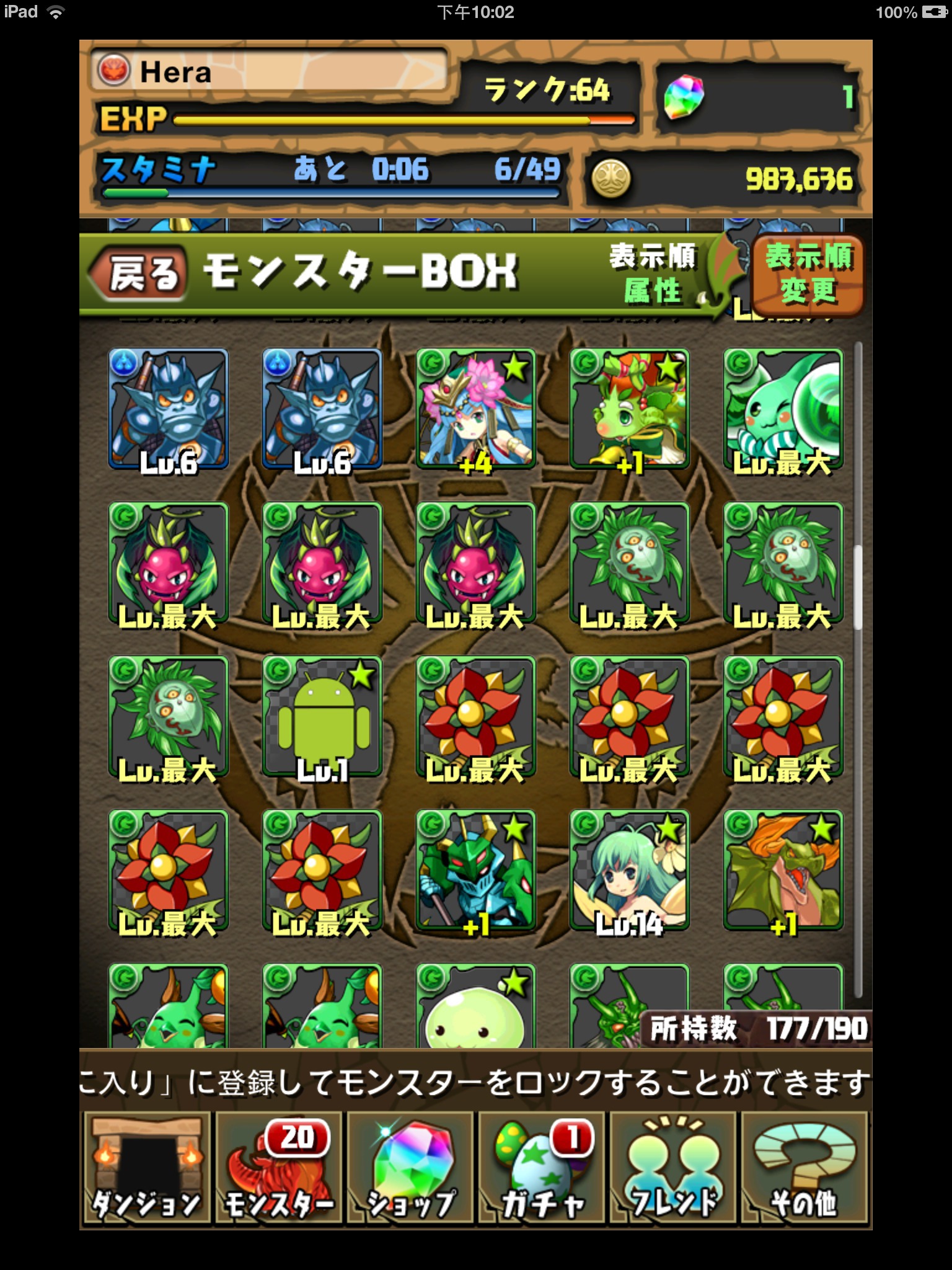
Task: Go to the ガチャ tab
Action: click(542, 1168)
